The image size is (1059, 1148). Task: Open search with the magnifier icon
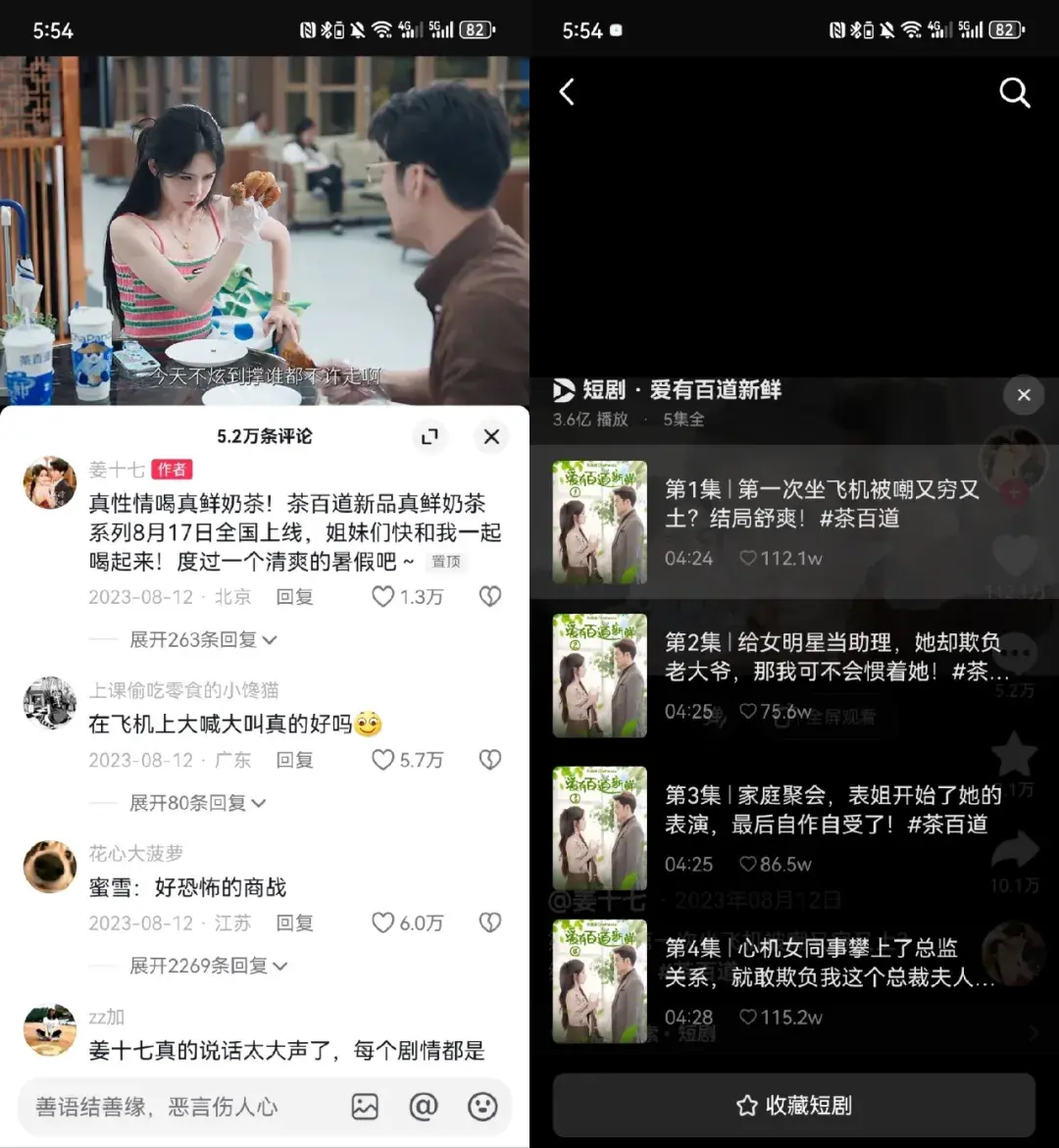(1014, 93)
